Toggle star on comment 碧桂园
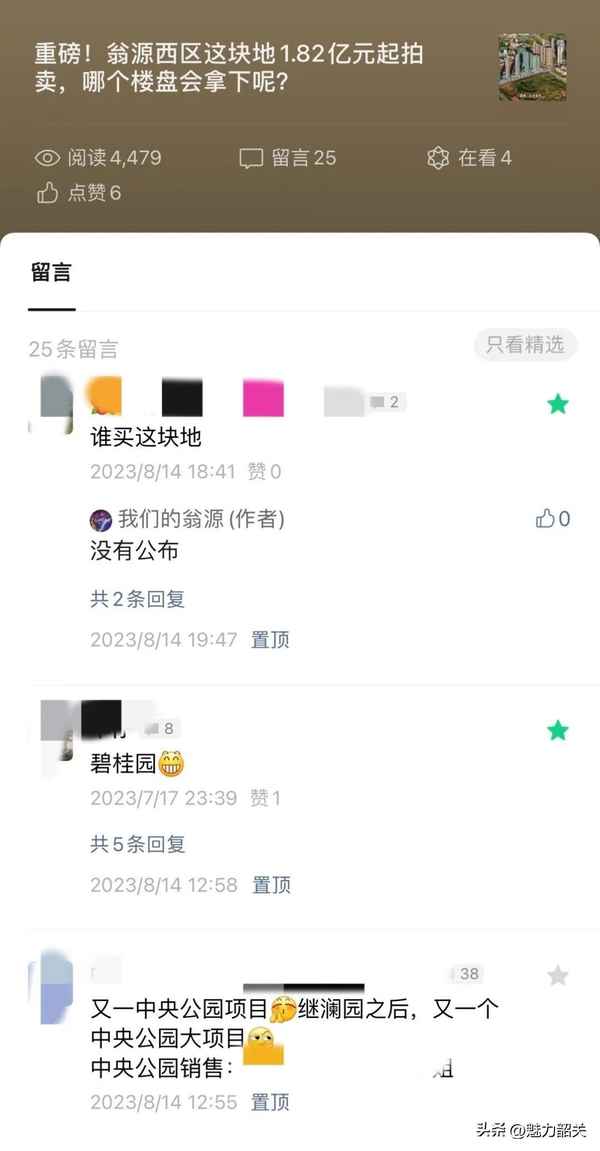 pyautogui.click(x=557, y=731)
